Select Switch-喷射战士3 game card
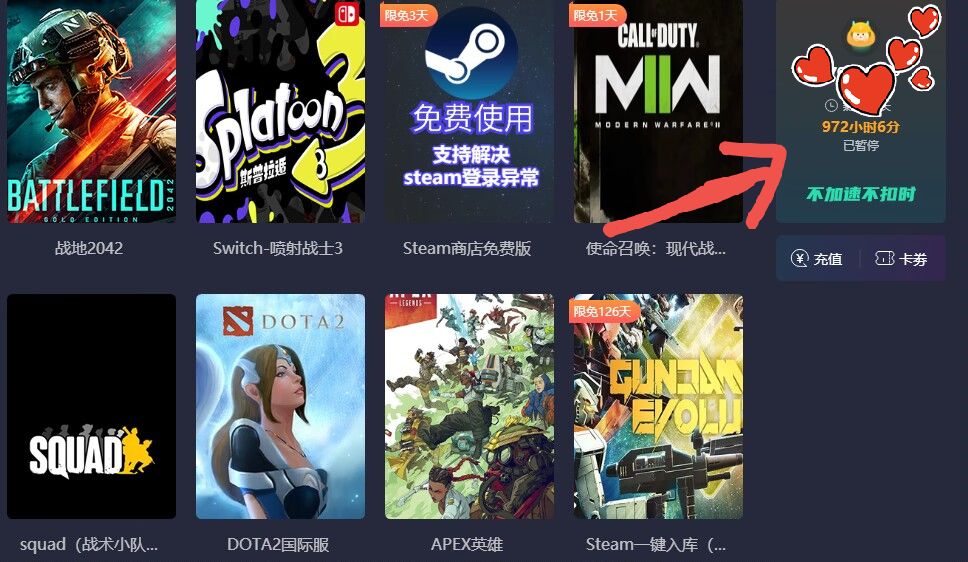This screenshot has height=562, width=968. [x=280, y=110]
